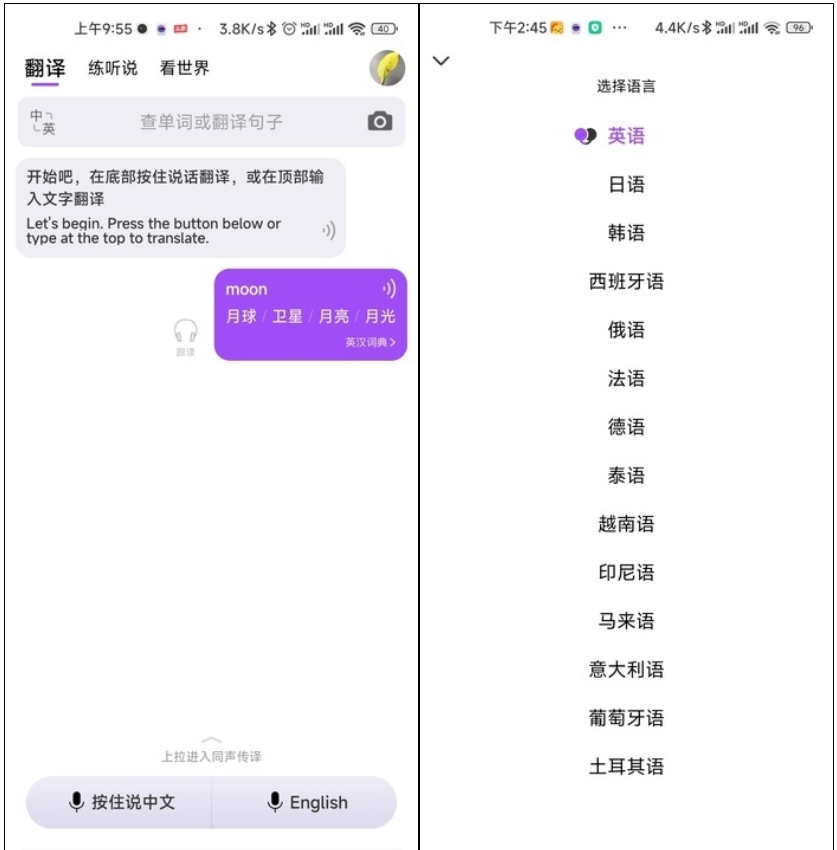The height and width of the screenshot is (850, 837).
Task: Play audio for the moon translation
Action: pyautogui.click(x=389, y=289)
